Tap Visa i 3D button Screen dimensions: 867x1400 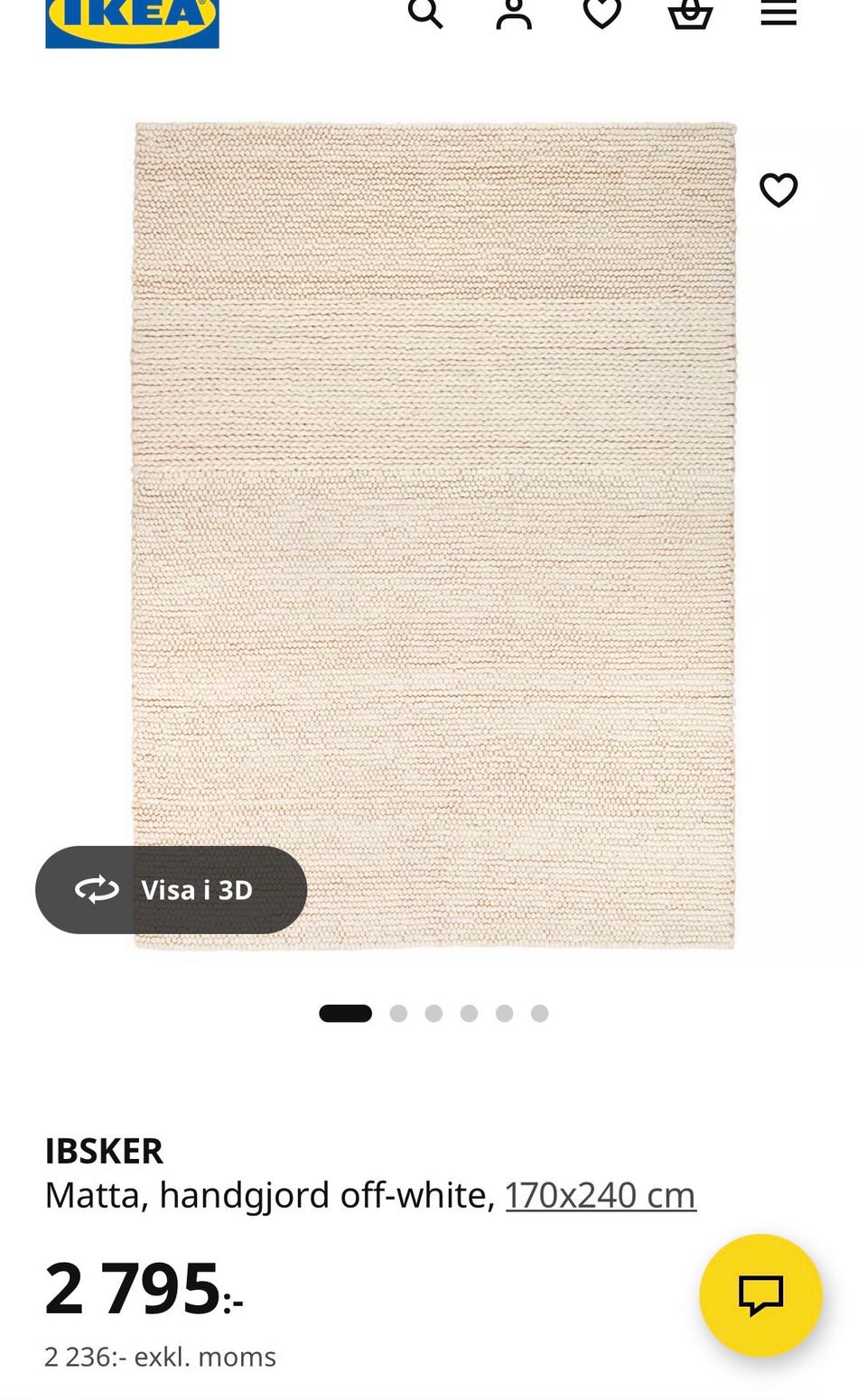(x=172, y=890)
